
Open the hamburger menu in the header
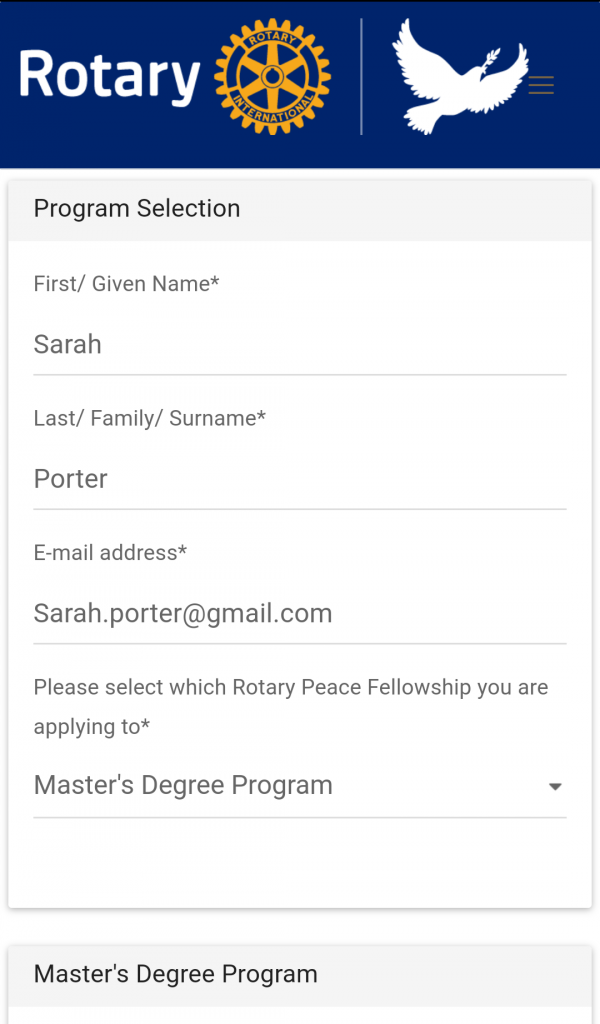pyautogui.click(x=541, y=86)
